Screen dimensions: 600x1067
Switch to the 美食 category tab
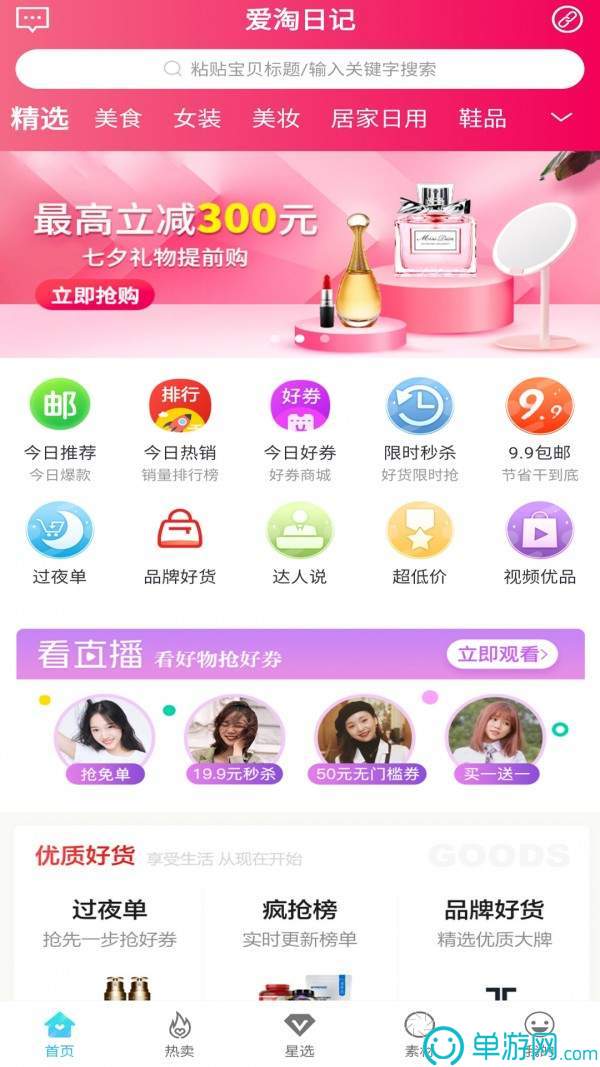pyautogui.click(x=118, y=119)
